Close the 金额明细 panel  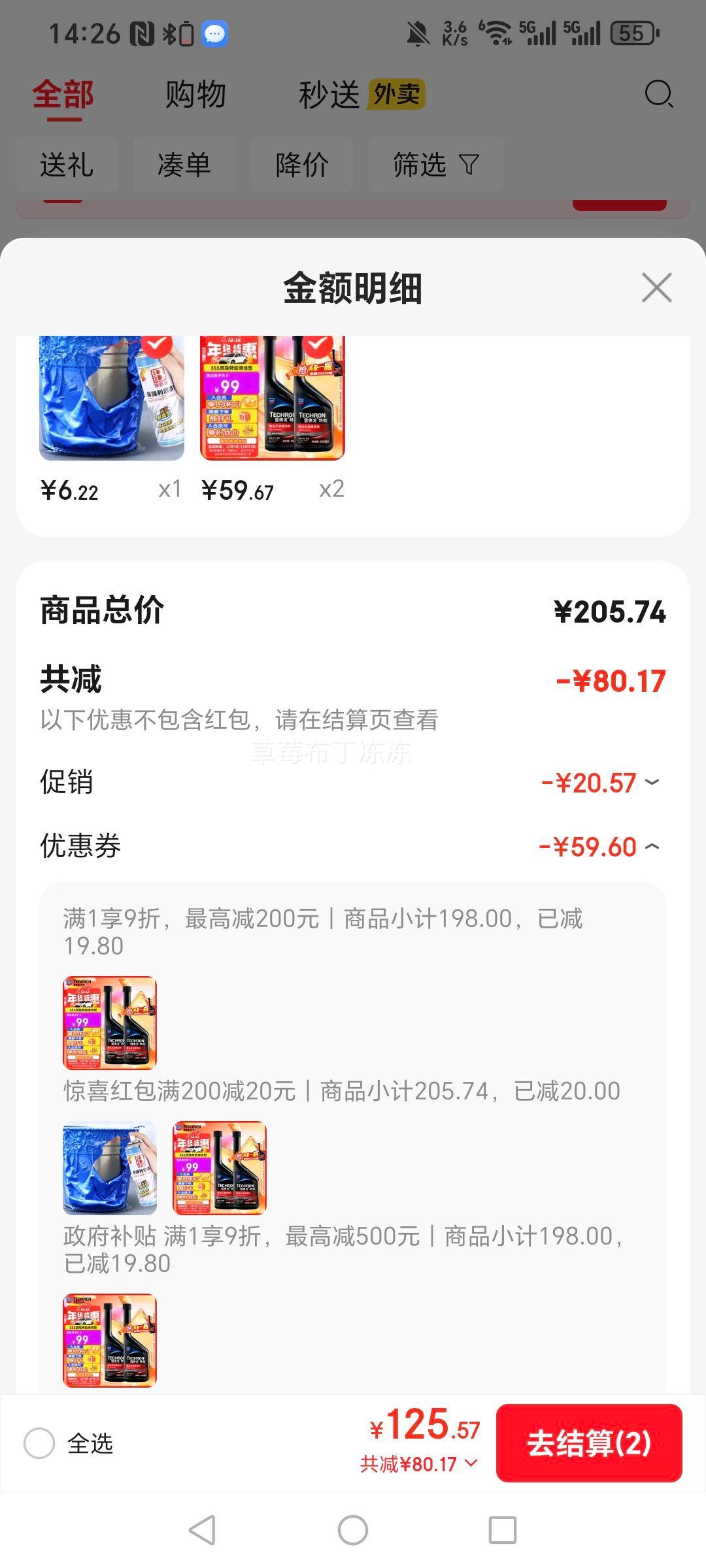656,288
